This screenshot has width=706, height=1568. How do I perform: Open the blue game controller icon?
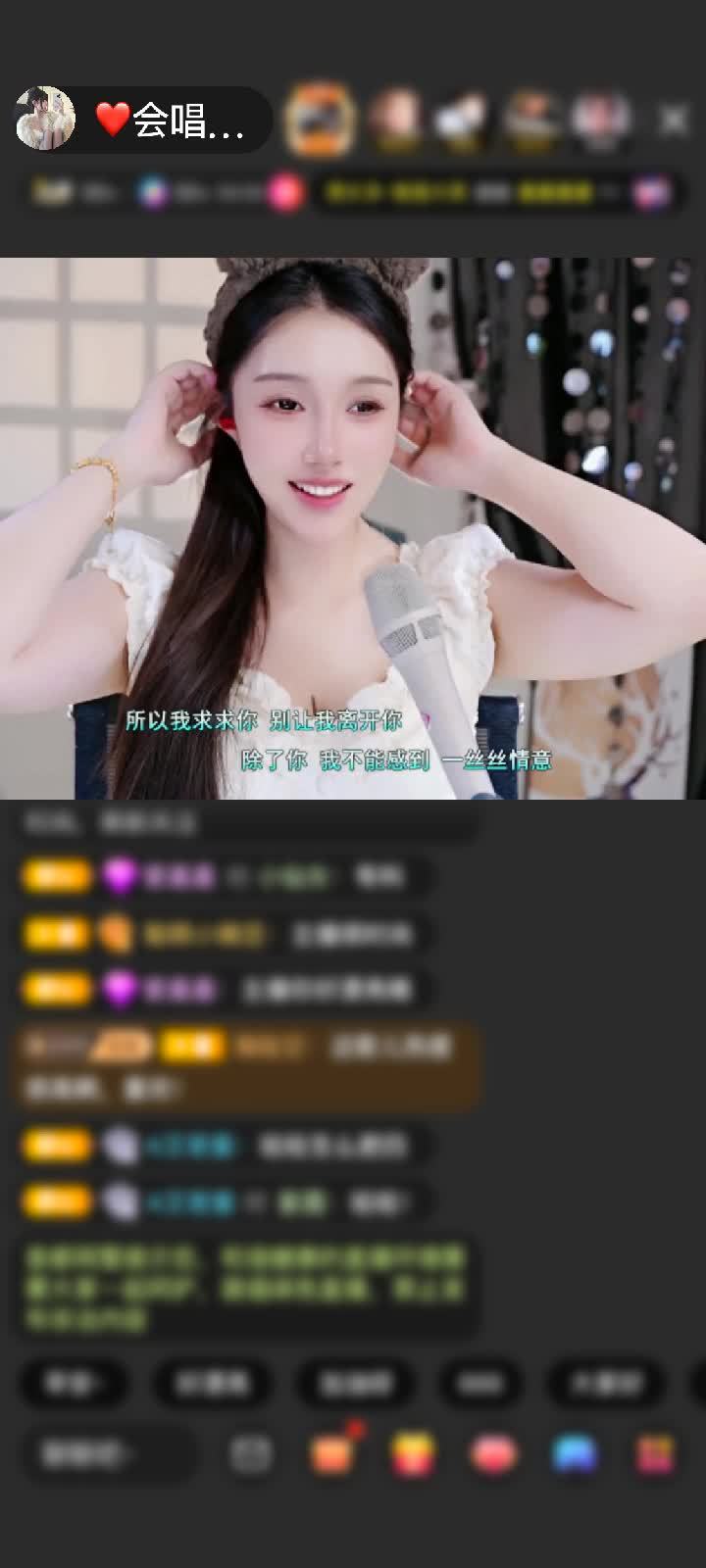pyautogui.click(x=575, y=1454)
